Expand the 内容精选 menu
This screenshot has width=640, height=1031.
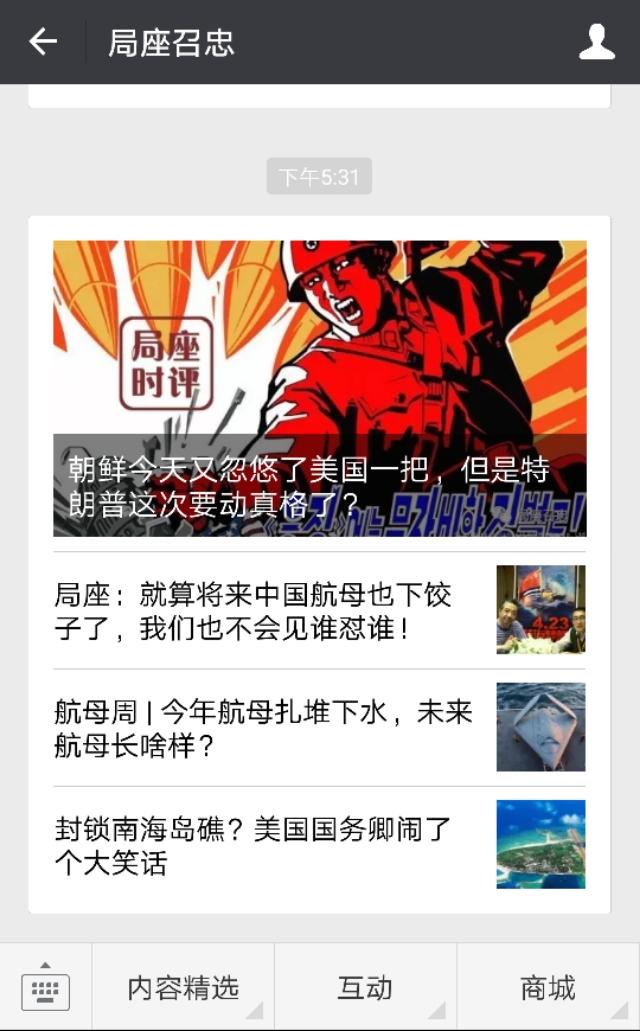tap(183, 987)
